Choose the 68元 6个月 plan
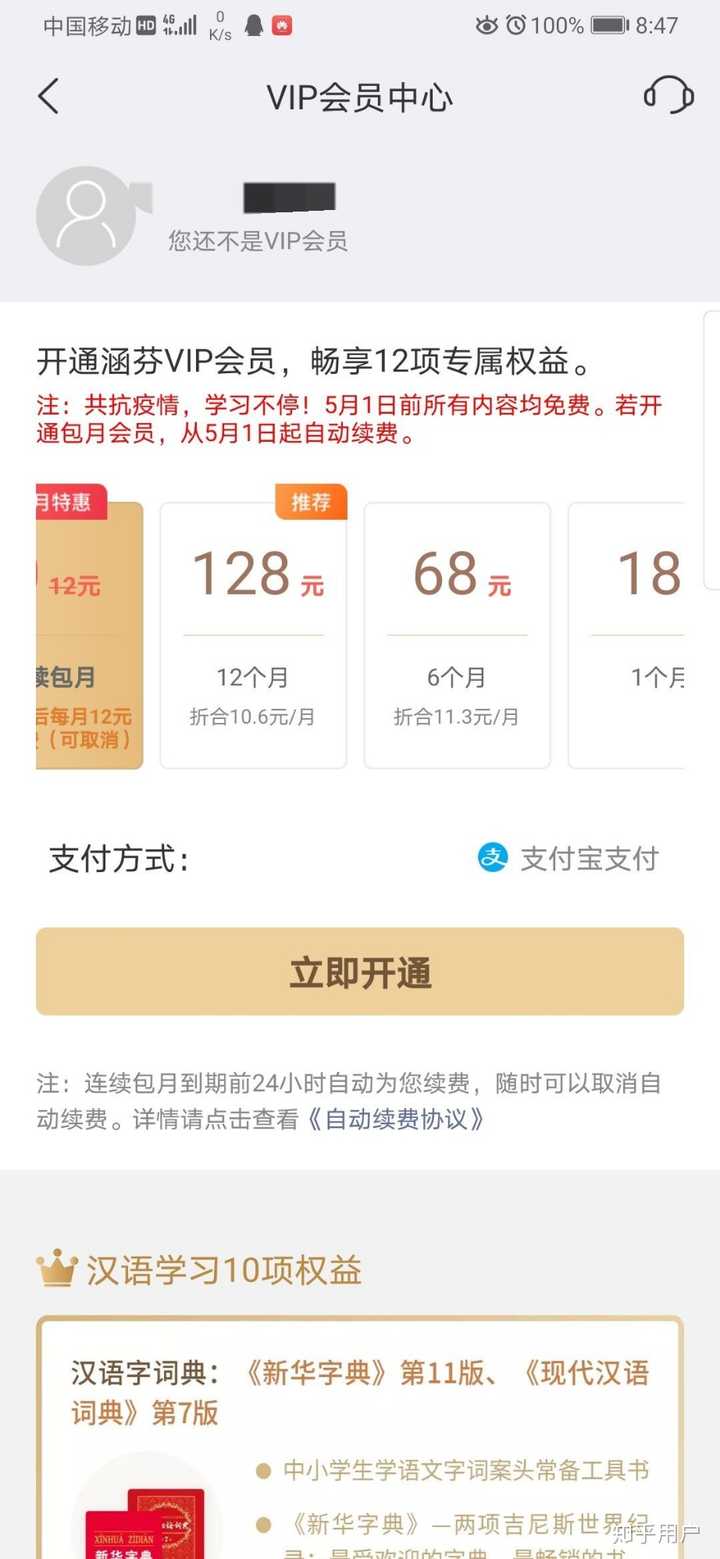 point(457,635)
